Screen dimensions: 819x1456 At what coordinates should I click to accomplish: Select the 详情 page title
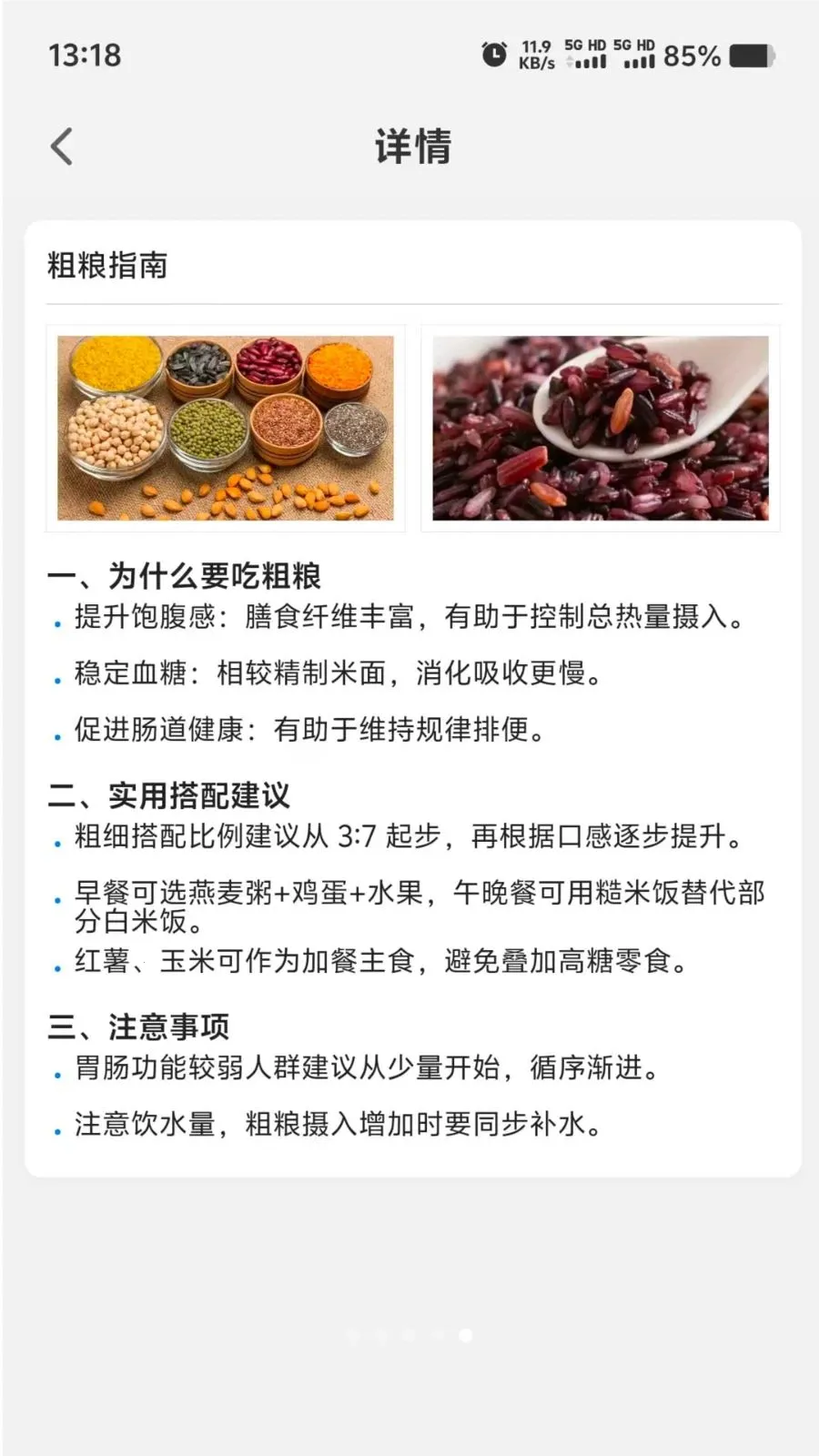(409, 147)
